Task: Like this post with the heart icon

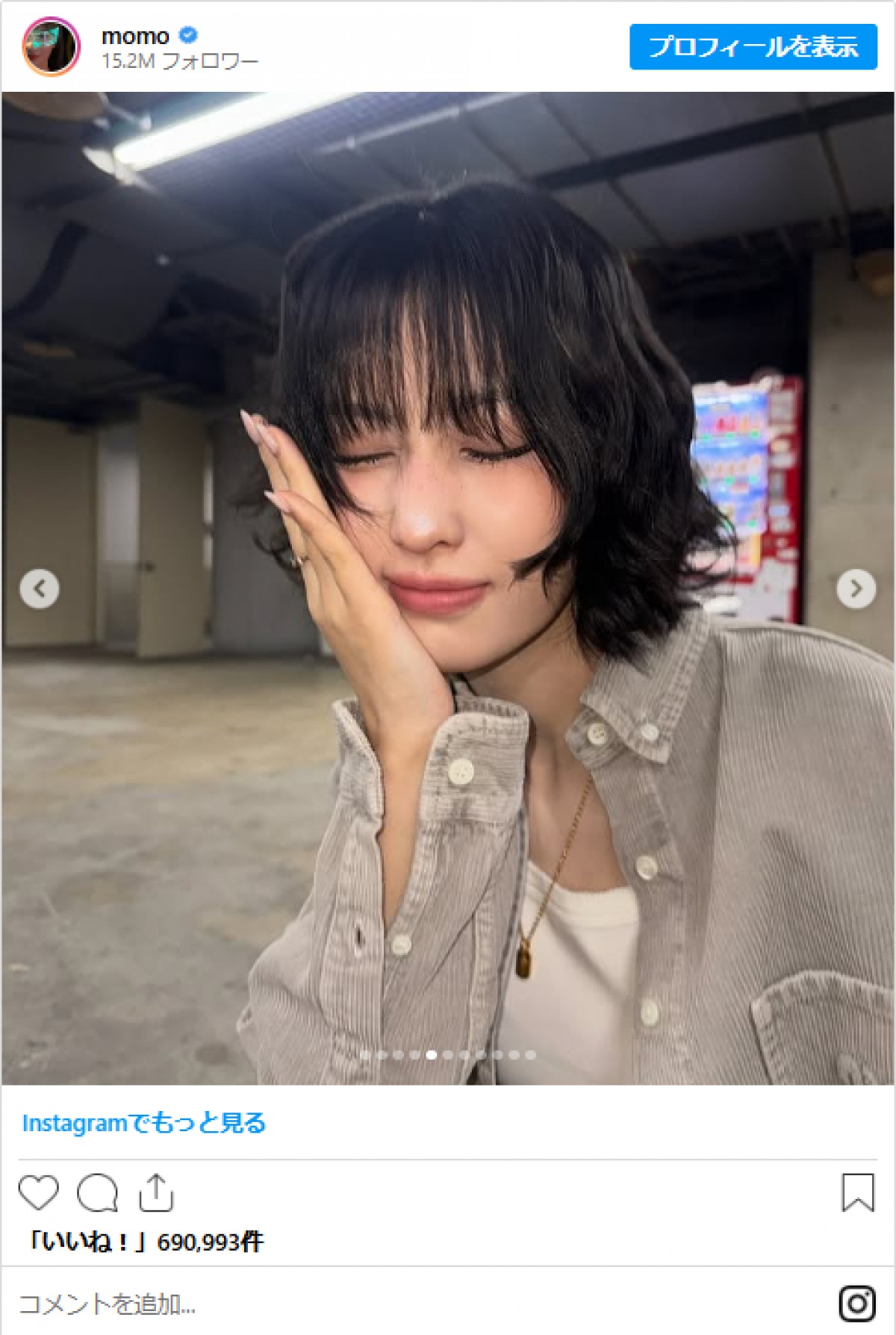Action: click(38, 1192)
